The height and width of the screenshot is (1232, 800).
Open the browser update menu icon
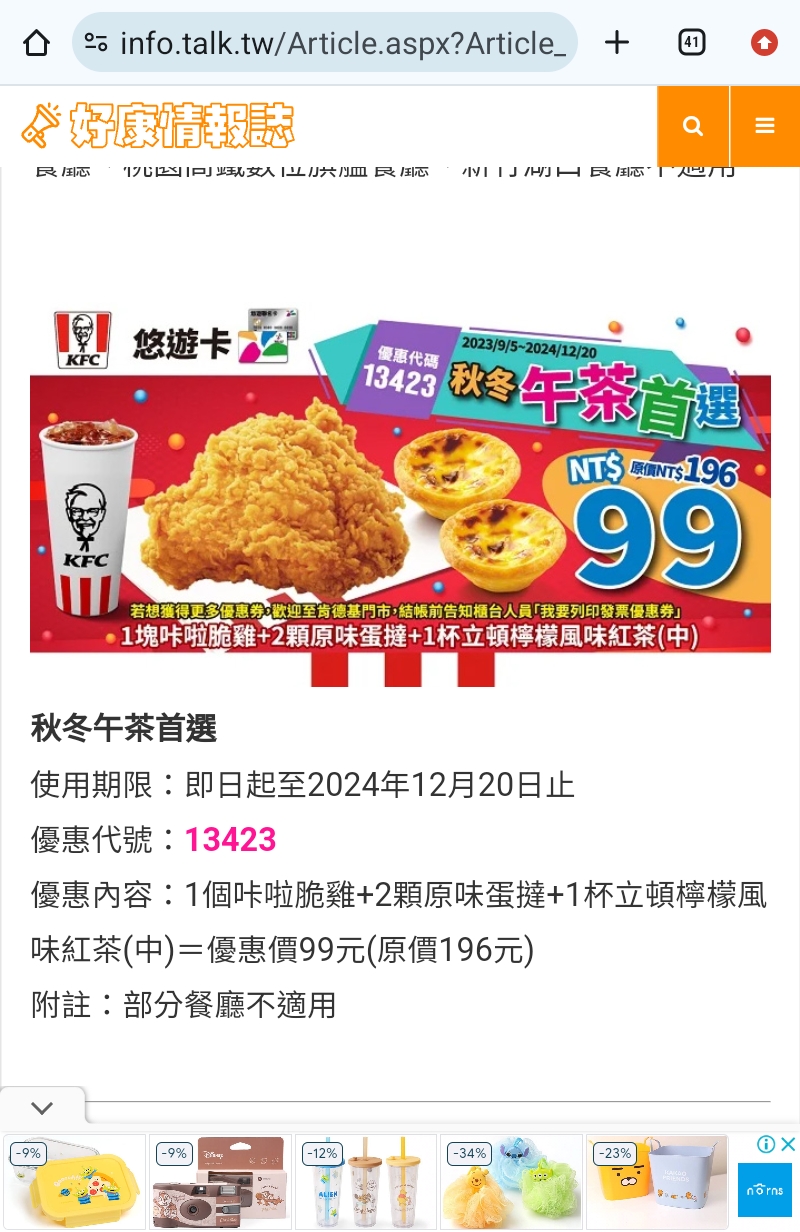(764, 43)
